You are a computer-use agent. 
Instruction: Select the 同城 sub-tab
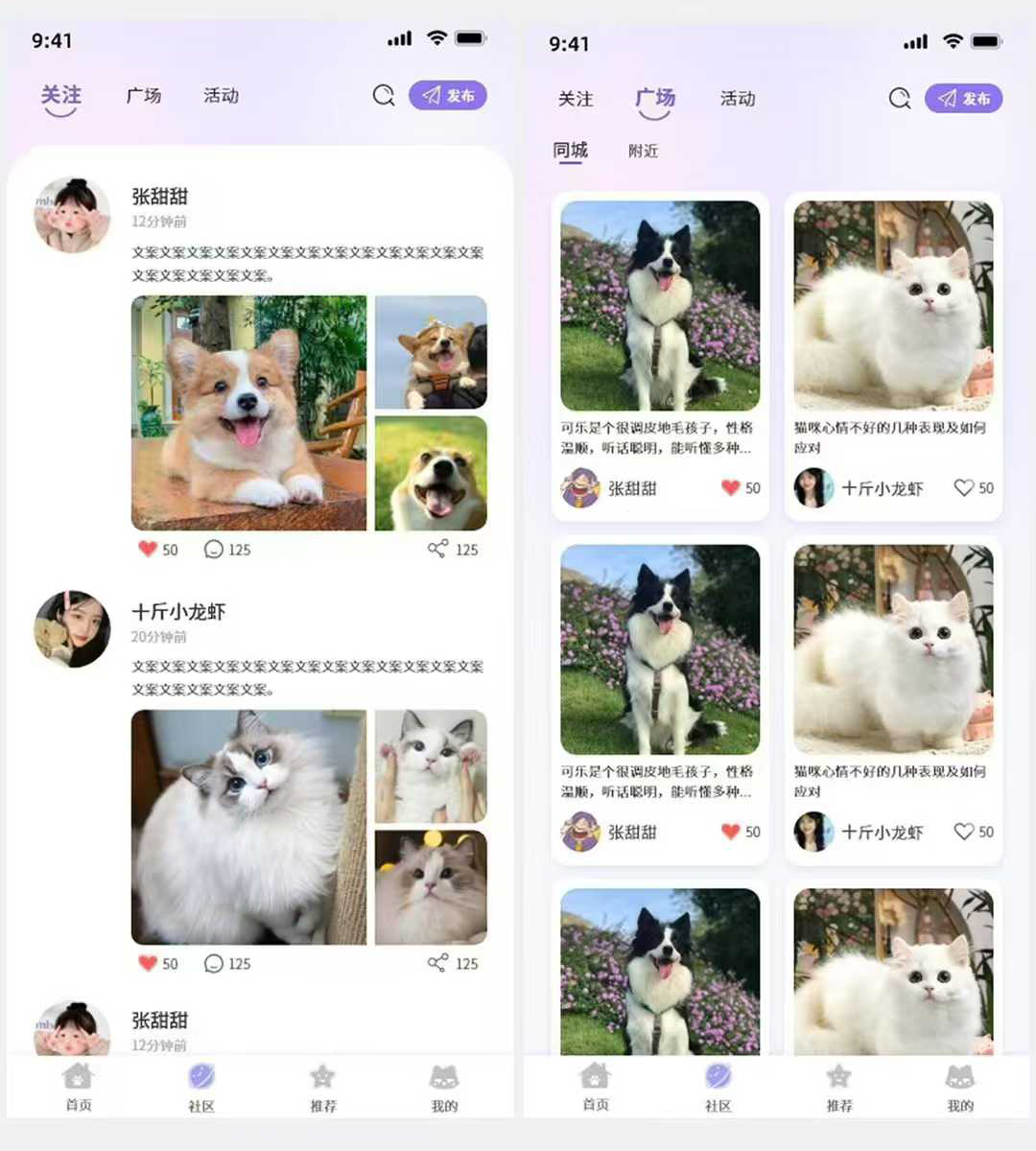(570, 150)
